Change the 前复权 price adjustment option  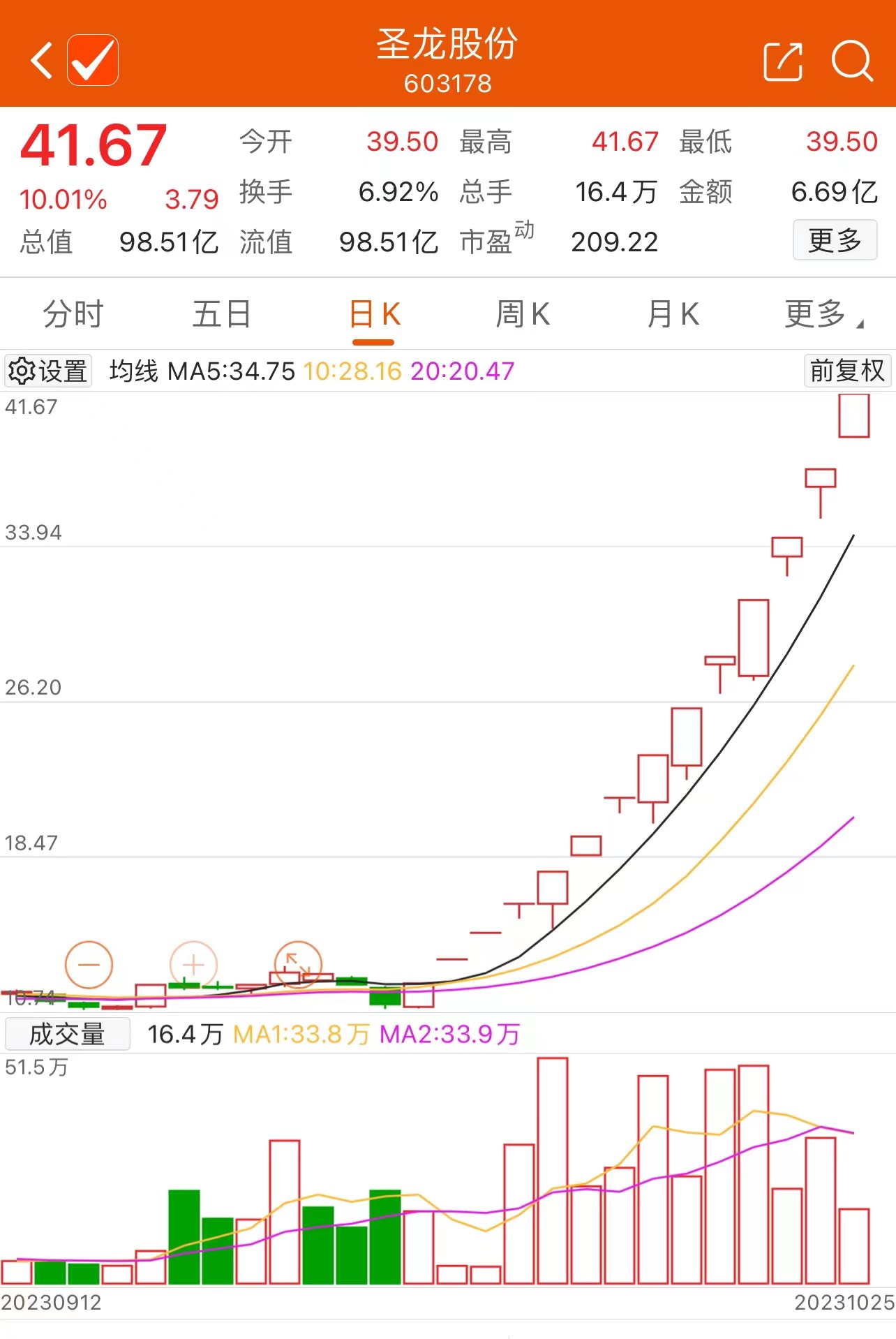[x=847, y=371]
